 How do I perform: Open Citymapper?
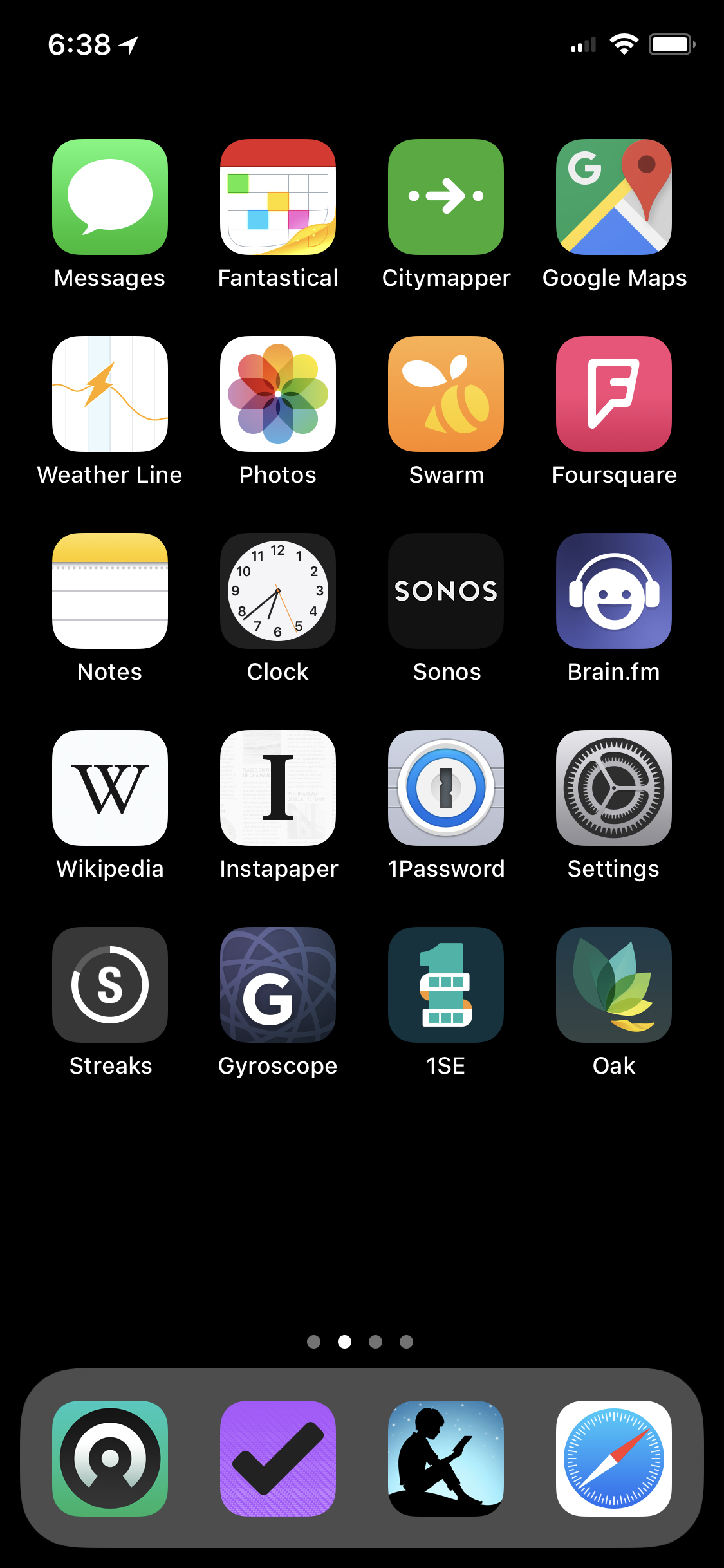(446, 197)
